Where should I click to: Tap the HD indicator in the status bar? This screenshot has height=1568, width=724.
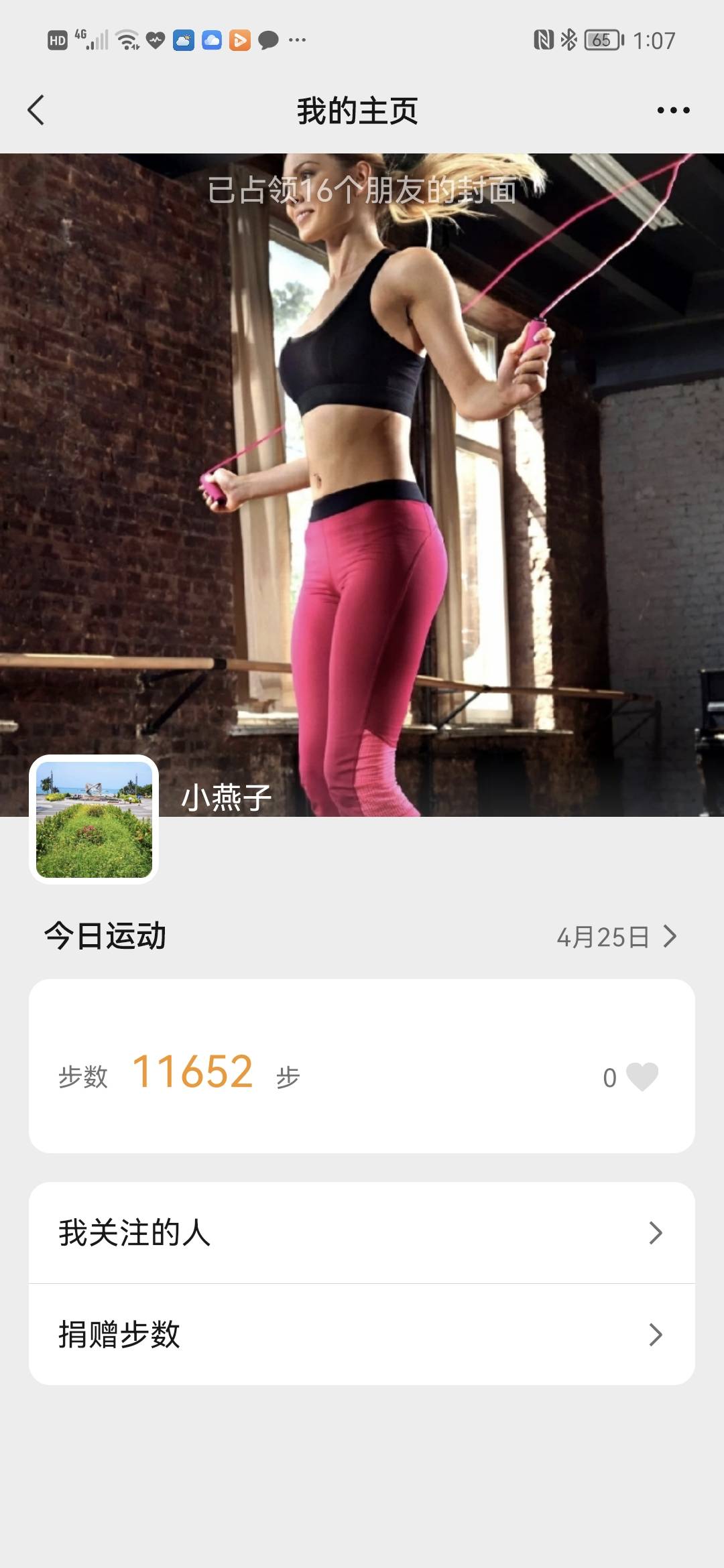[x=56, y=40]
